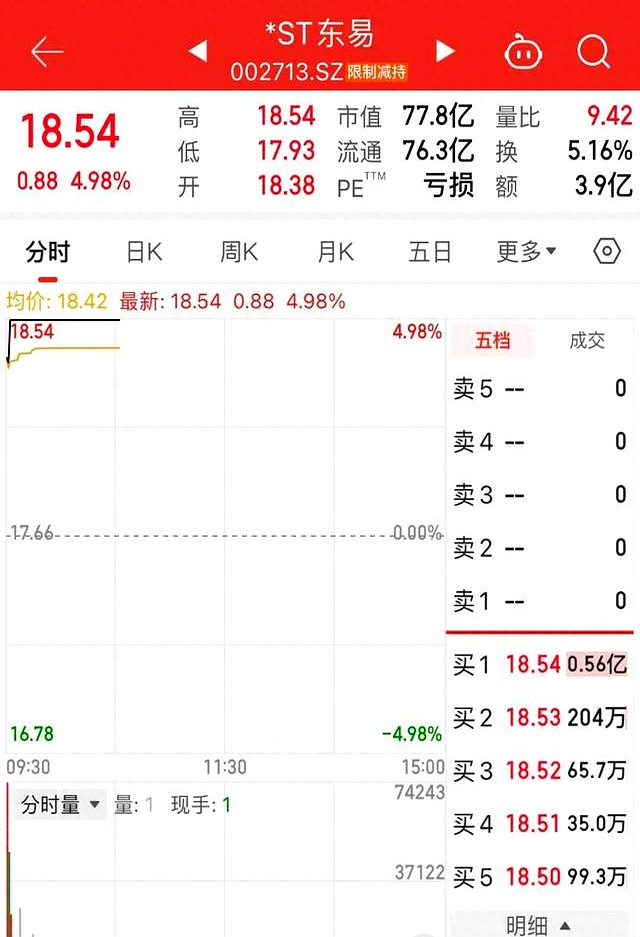Switch to the 月K chart

click(335, 252)
